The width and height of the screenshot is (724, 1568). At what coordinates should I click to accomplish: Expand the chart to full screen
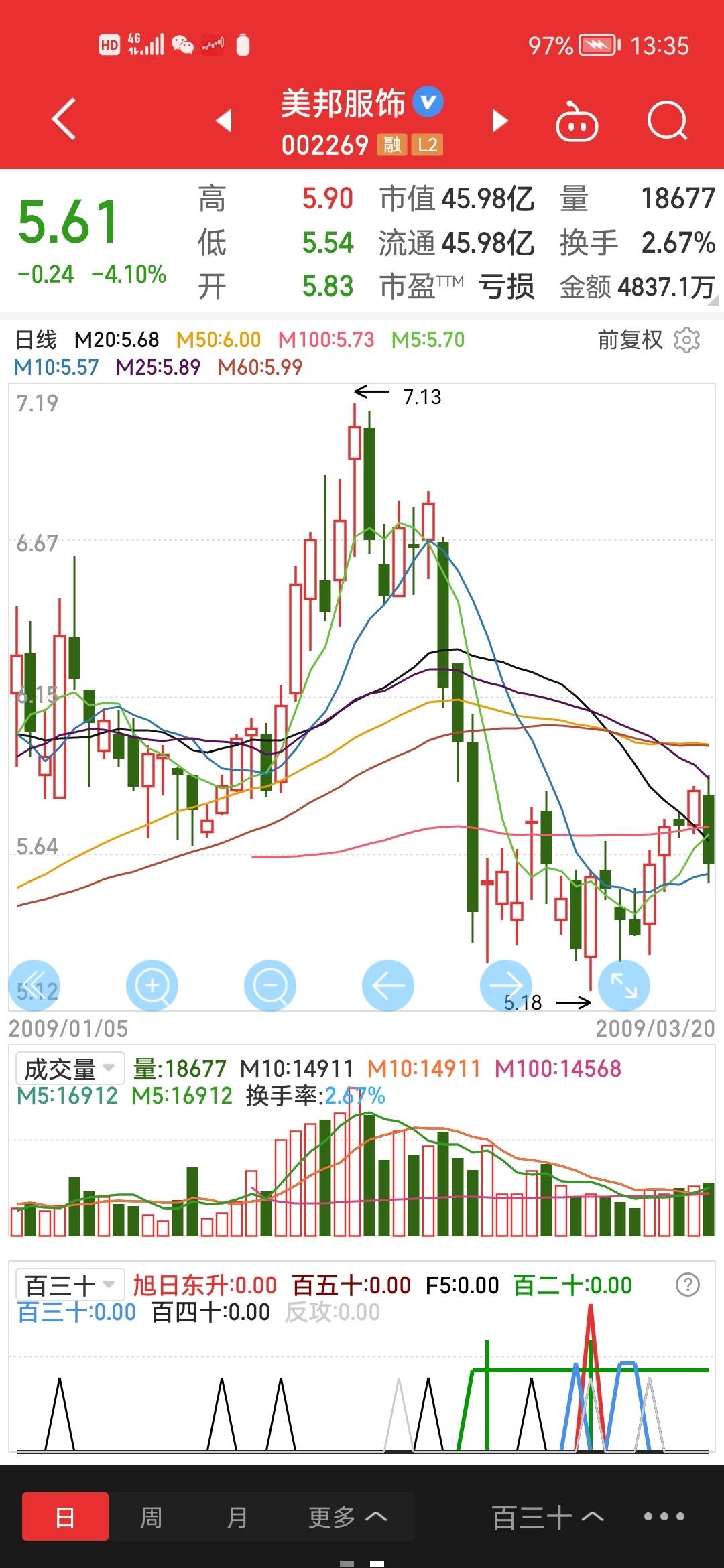point(624,986)
